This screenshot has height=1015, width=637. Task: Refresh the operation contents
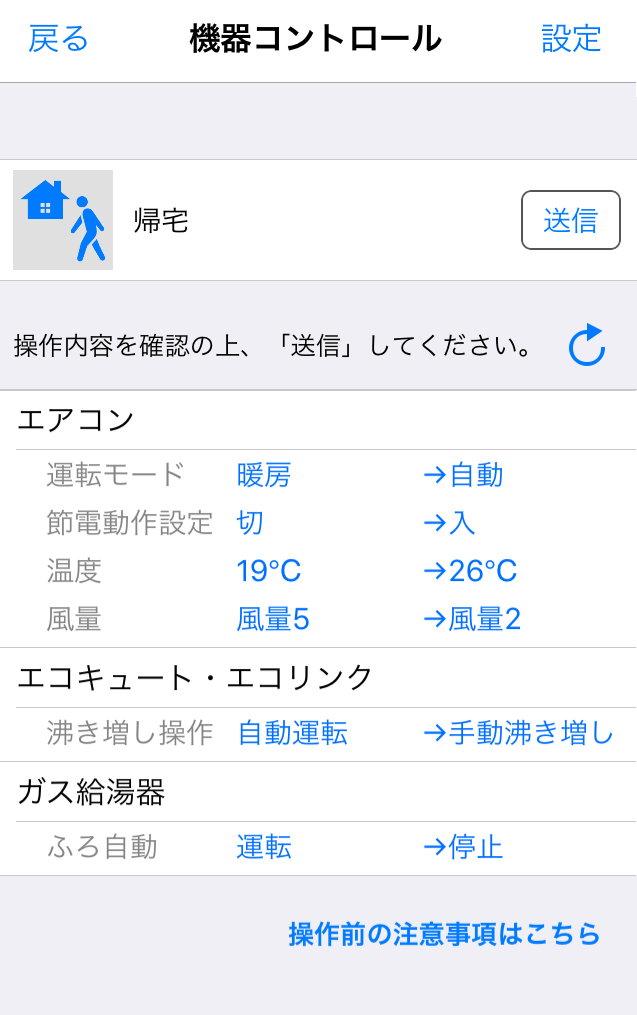(587, 346)
